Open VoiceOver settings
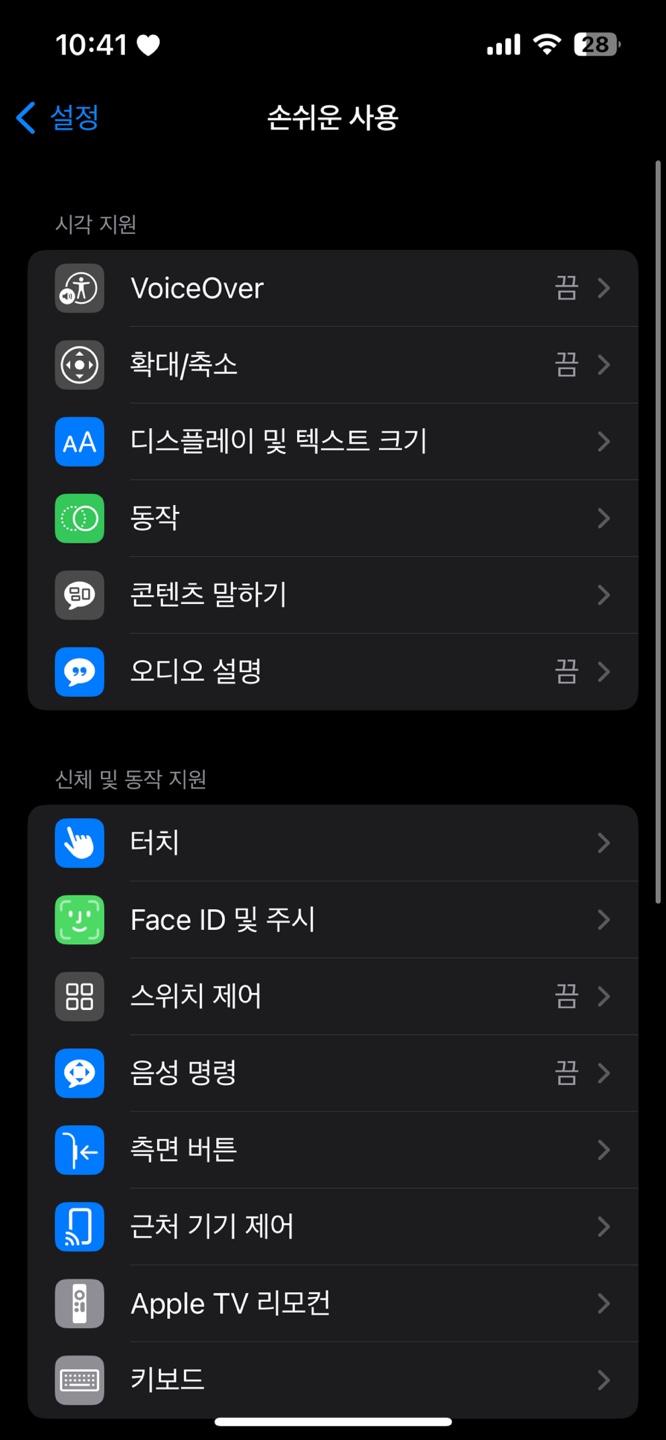This screenshot has height=1440, width=666. coord(332,289)
